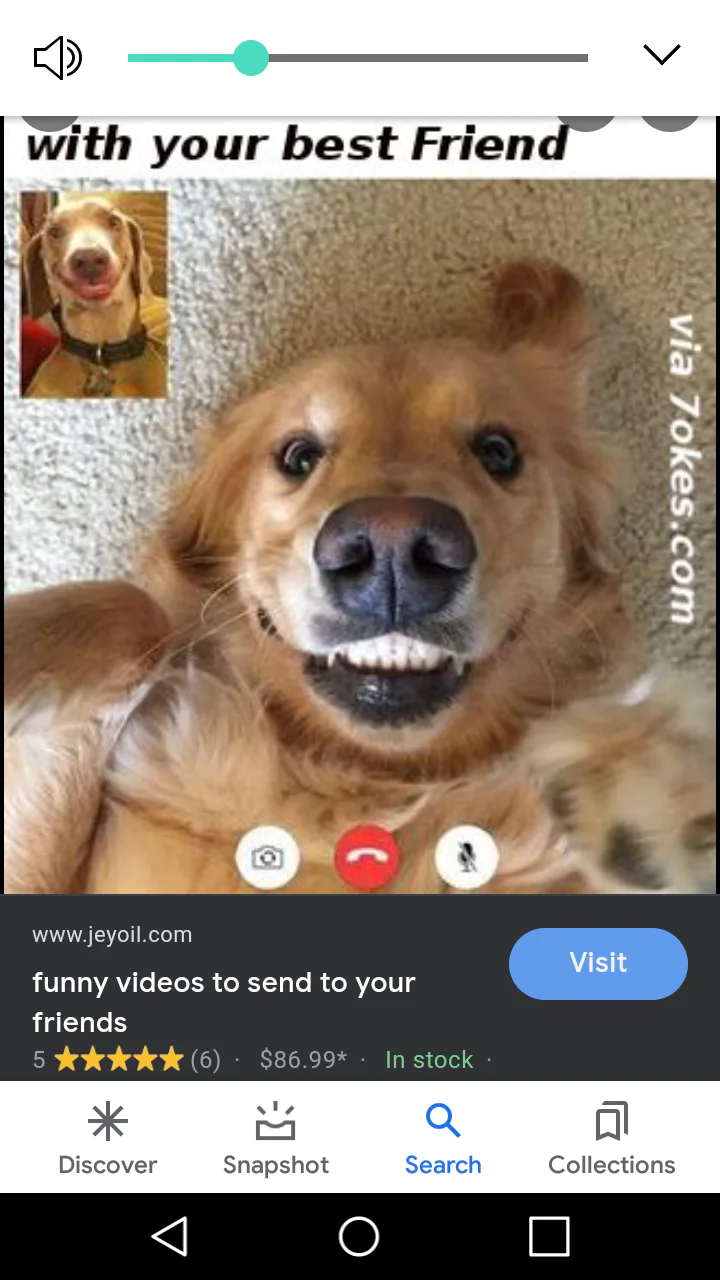Tap the system back button
Screen dimensions: 720x1280
[x=170, y=1236]
